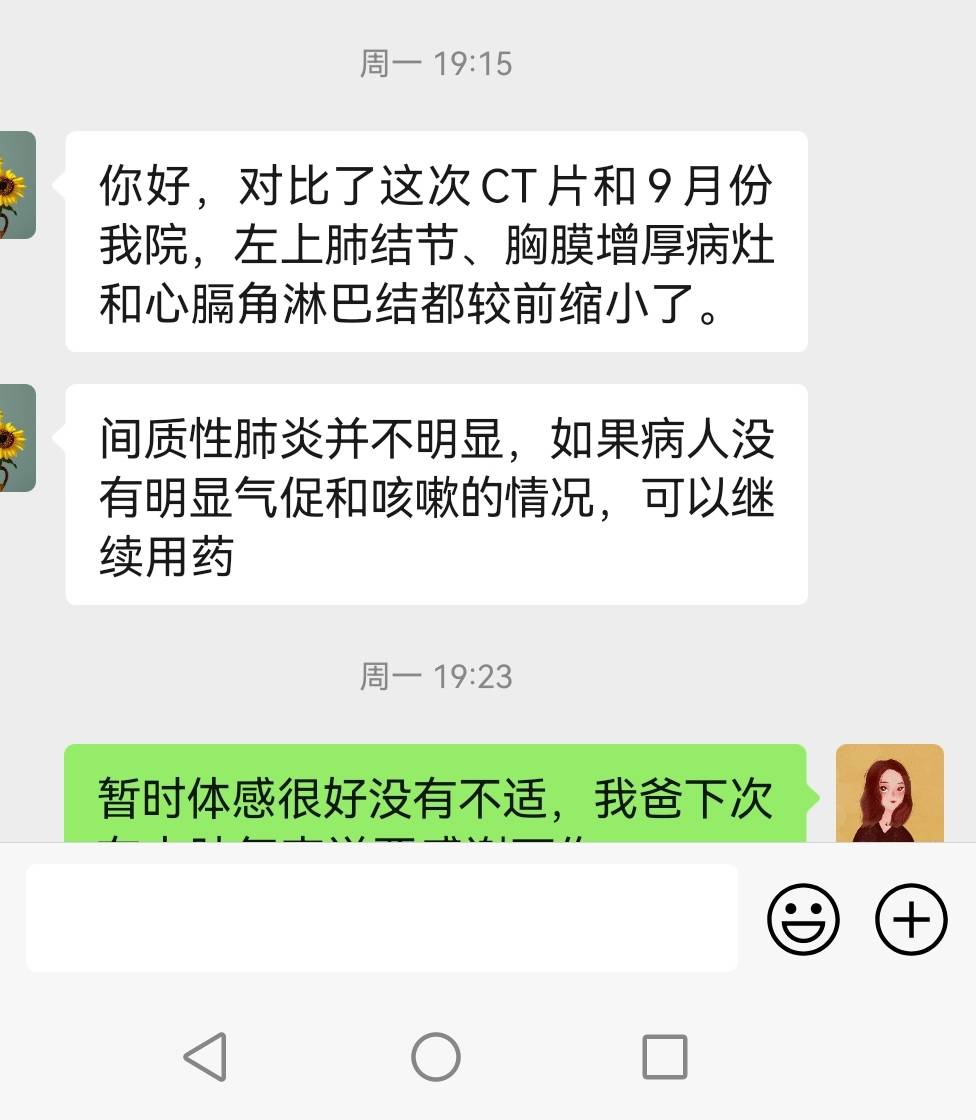Image resolution: width=976 pixels, height=1120 pixels.
Task: Tap your own avatar next to green message
Action: coord(892,793)
